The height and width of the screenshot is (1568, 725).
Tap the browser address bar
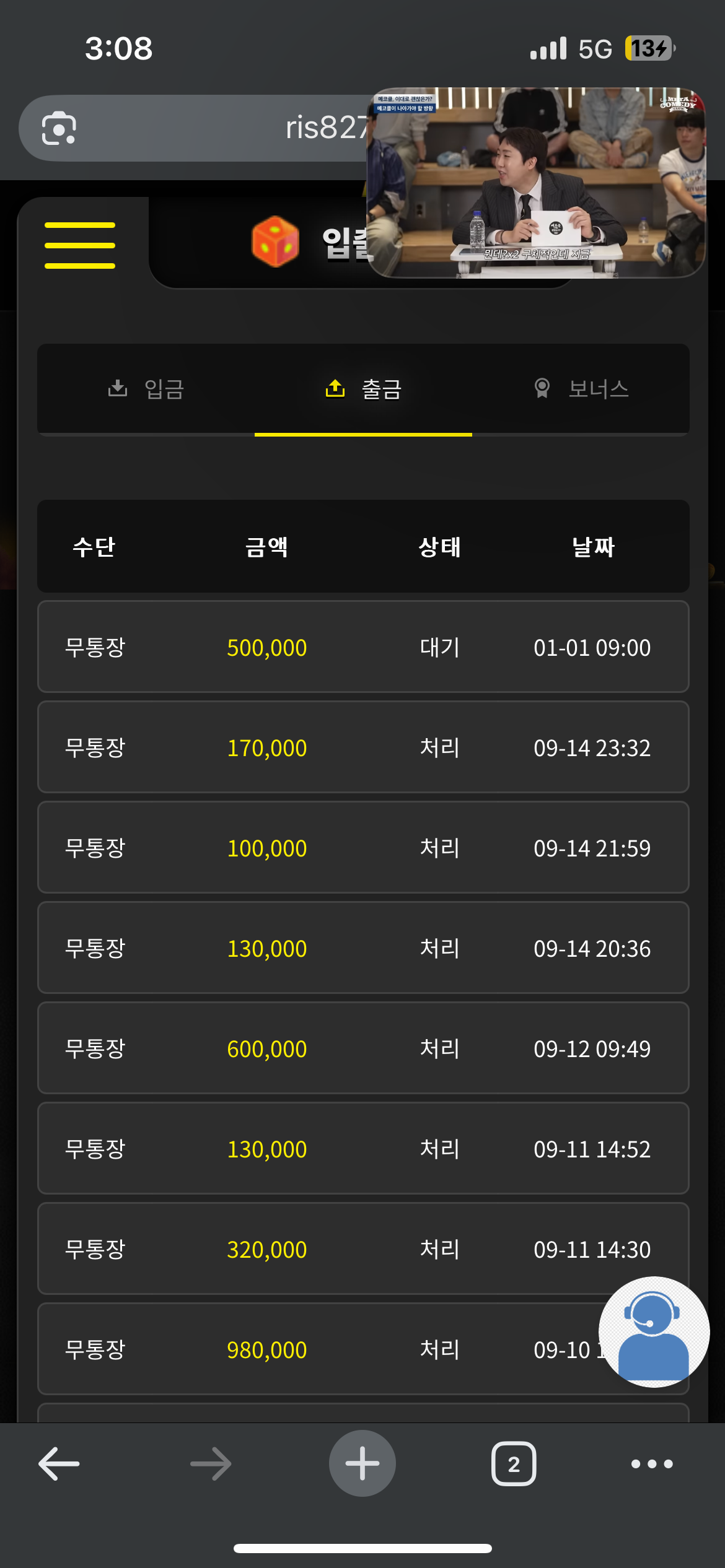[x=198, y=128]
